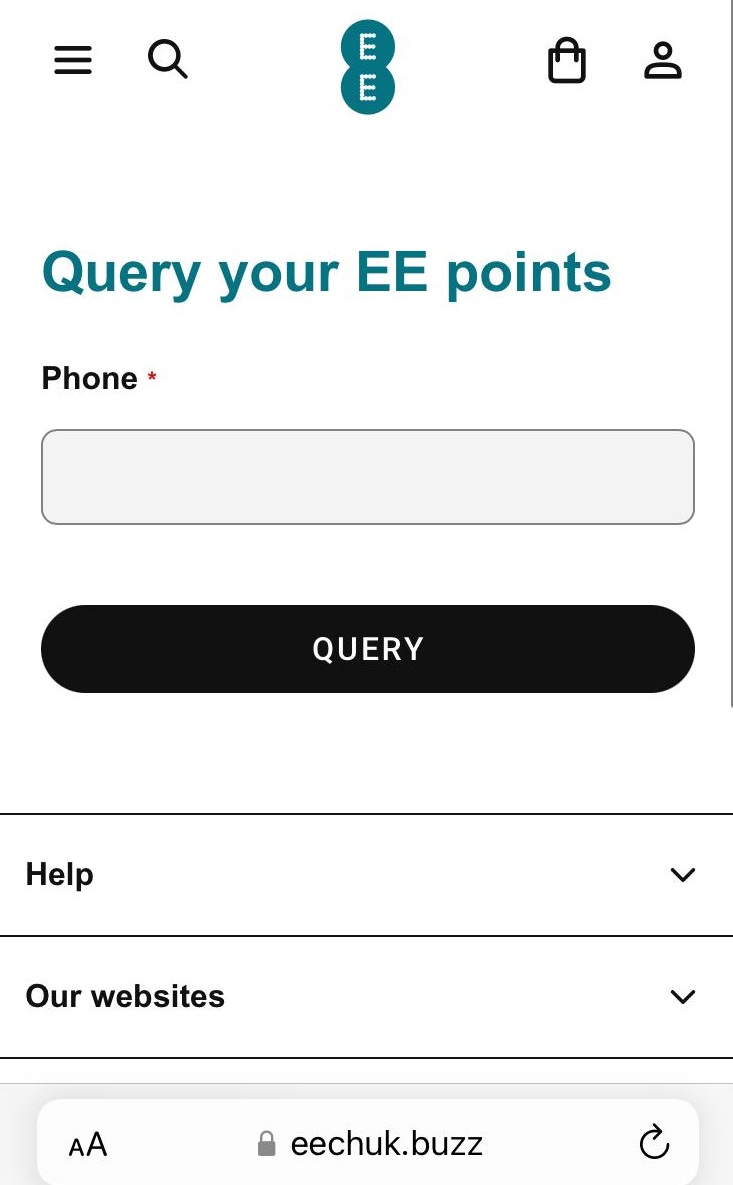Expand the Our websites section
This screenshot has height=1185, width=733.
coord(366,997)
